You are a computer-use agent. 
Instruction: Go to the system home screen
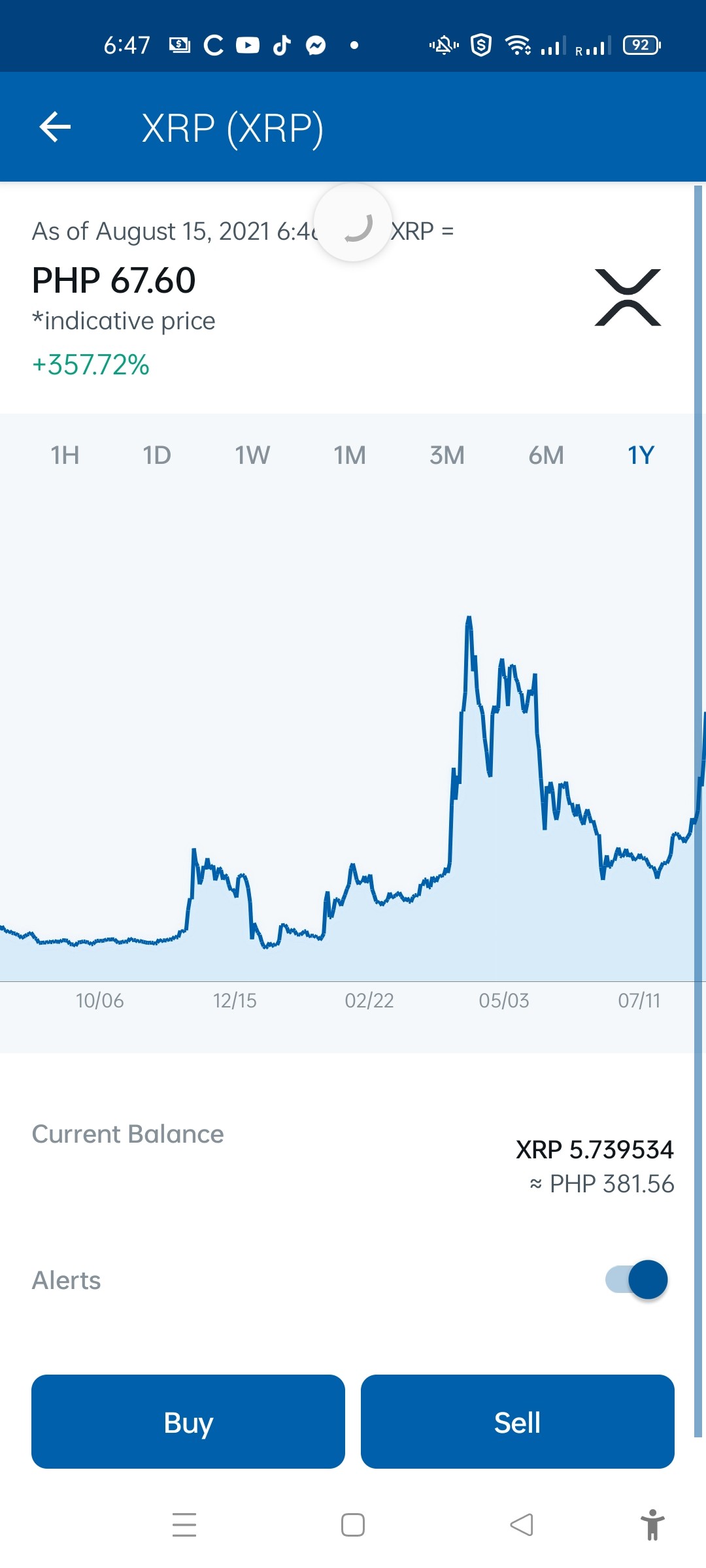pos(353,1525)
